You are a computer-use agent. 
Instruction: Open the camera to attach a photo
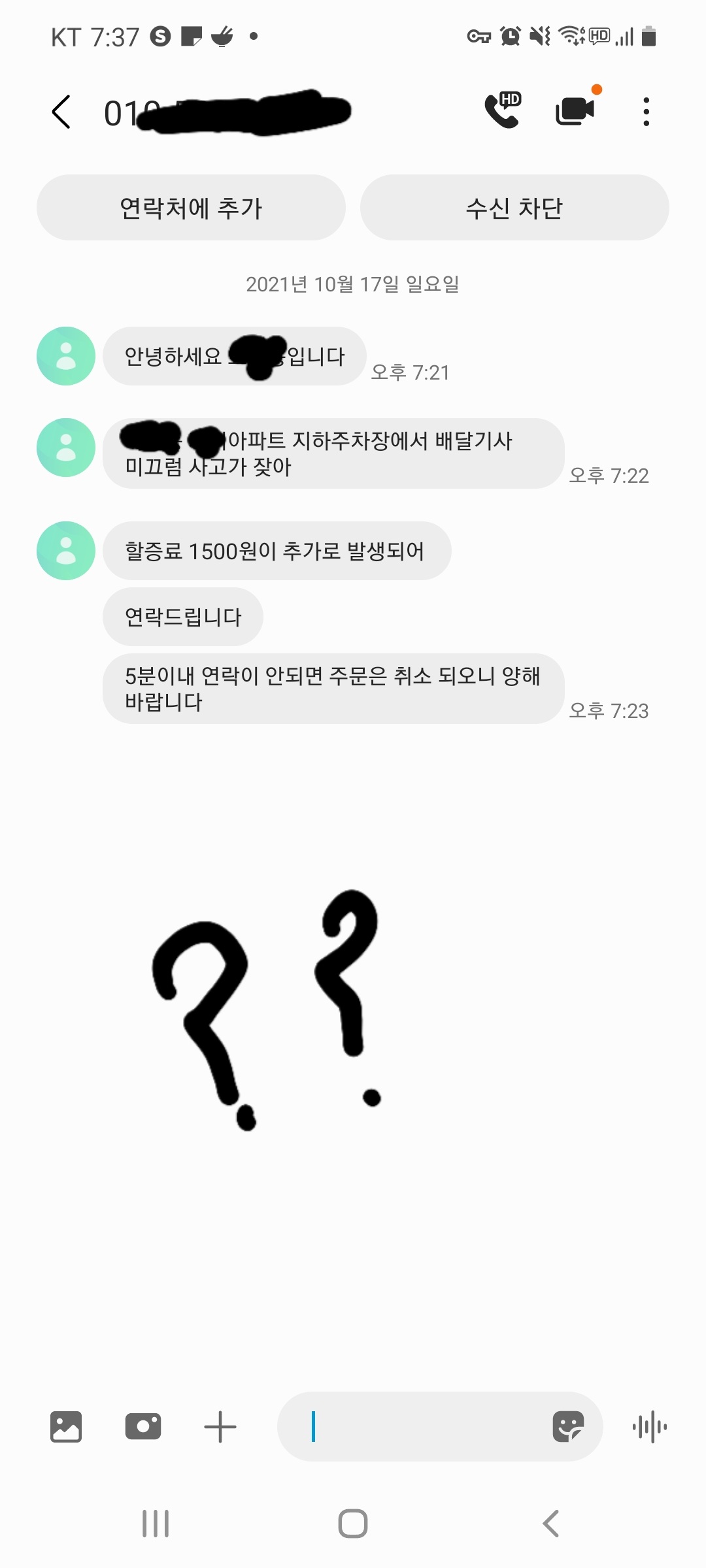[x=143, y=1426]
